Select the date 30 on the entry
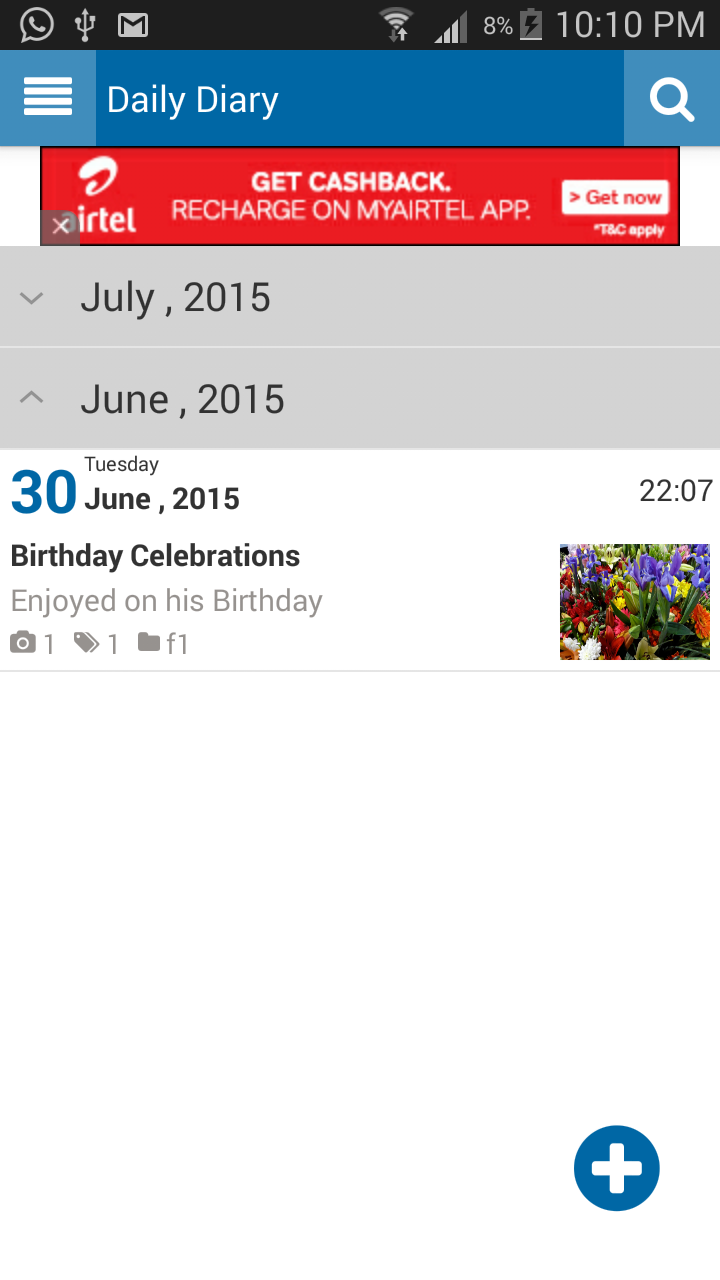Image resolution: width=720 pixels, height=1280 pixels. tap(42, 490)
